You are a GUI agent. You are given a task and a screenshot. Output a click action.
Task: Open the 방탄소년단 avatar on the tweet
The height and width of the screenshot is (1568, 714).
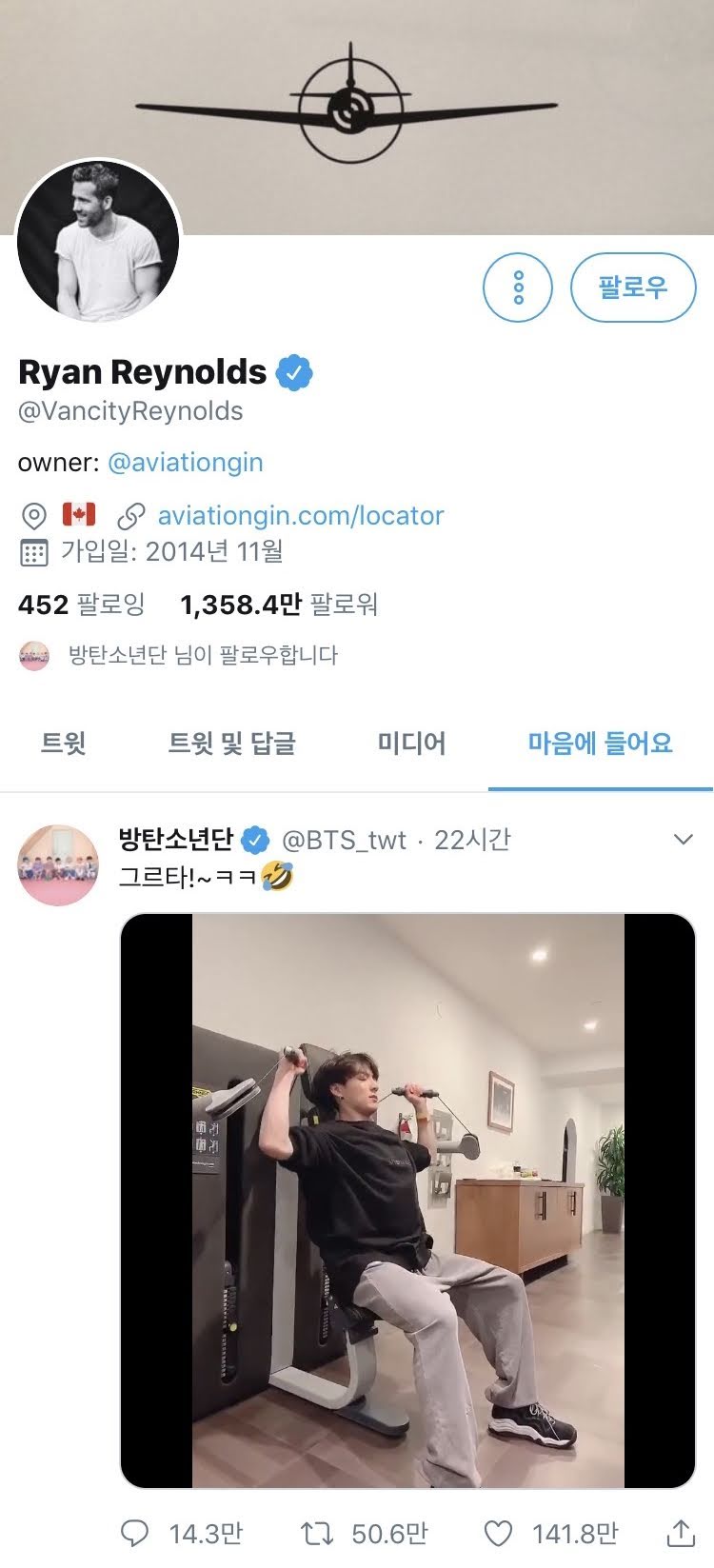pyautogui.click(x=58, y=864)
